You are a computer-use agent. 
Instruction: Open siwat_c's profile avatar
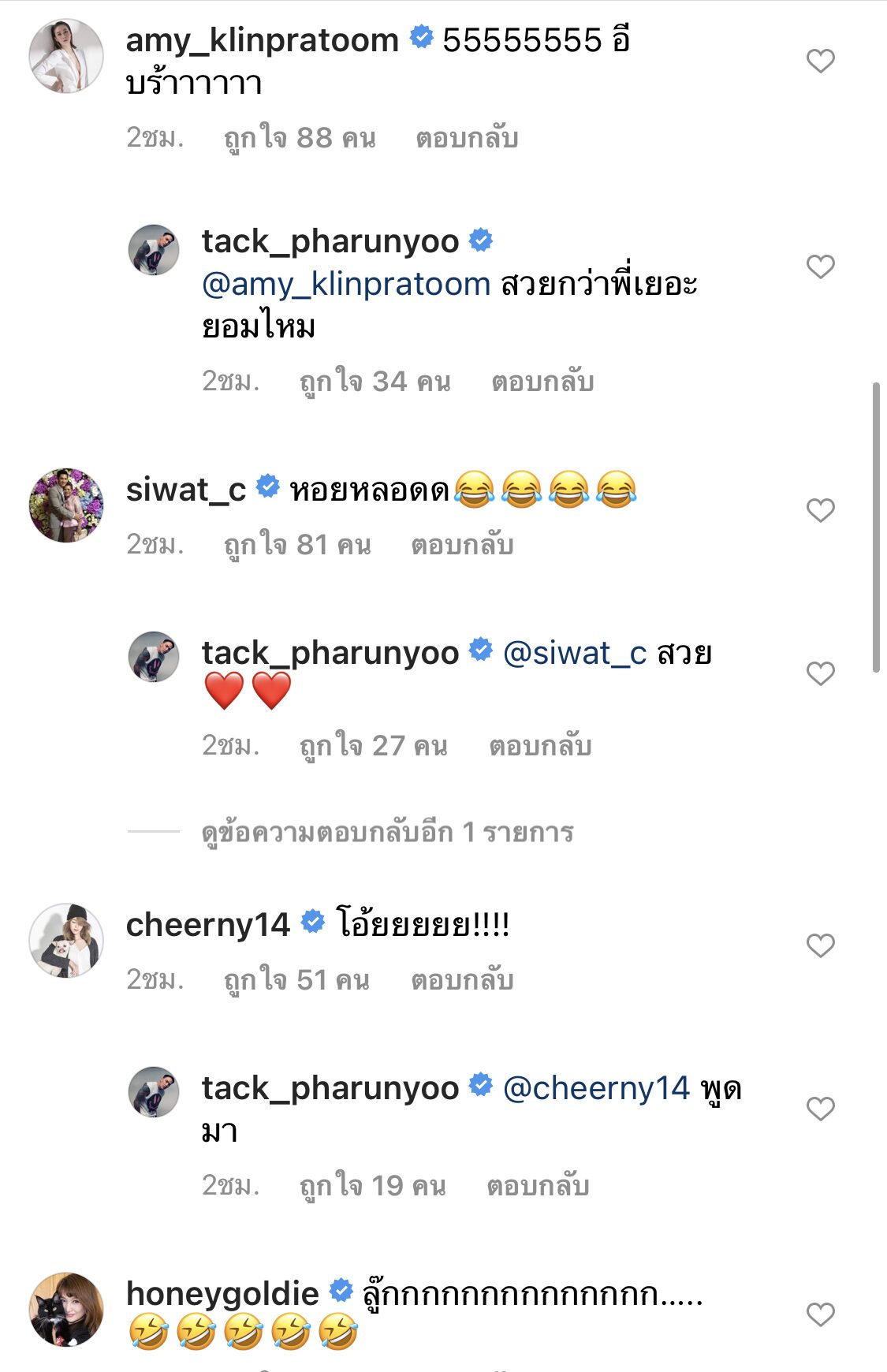66,505
